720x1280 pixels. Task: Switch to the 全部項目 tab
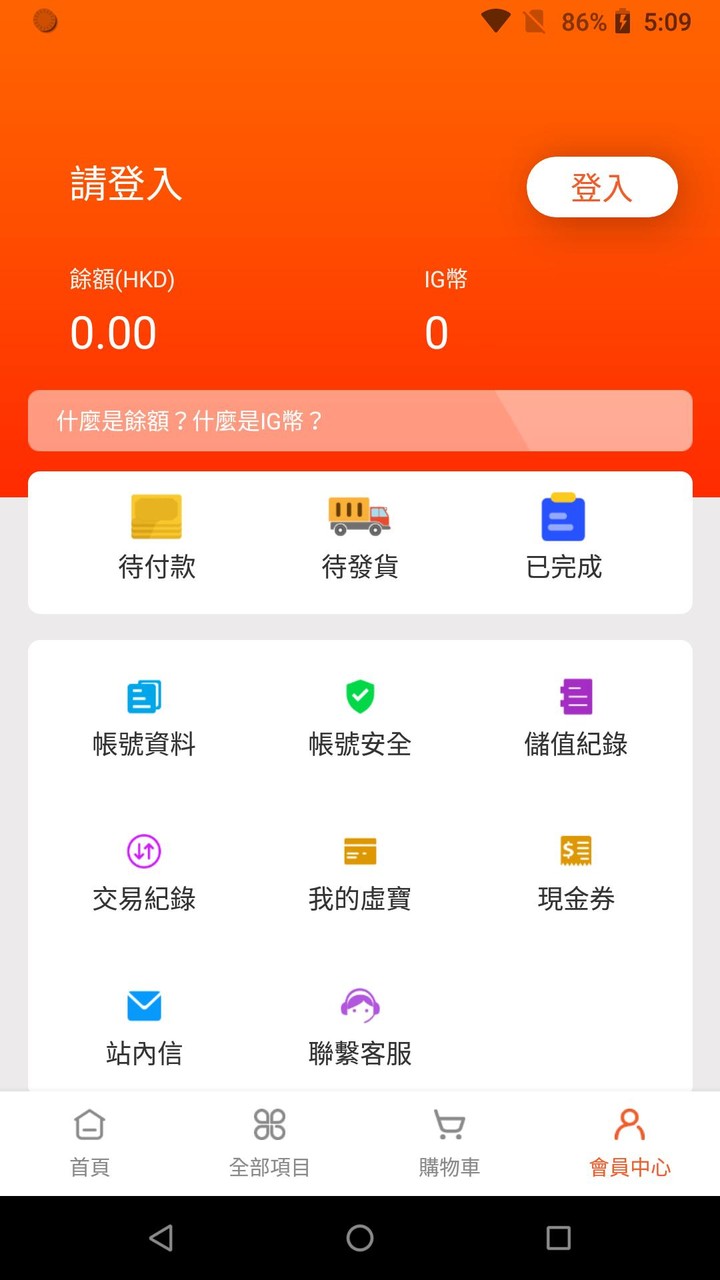click(269, 1141)
